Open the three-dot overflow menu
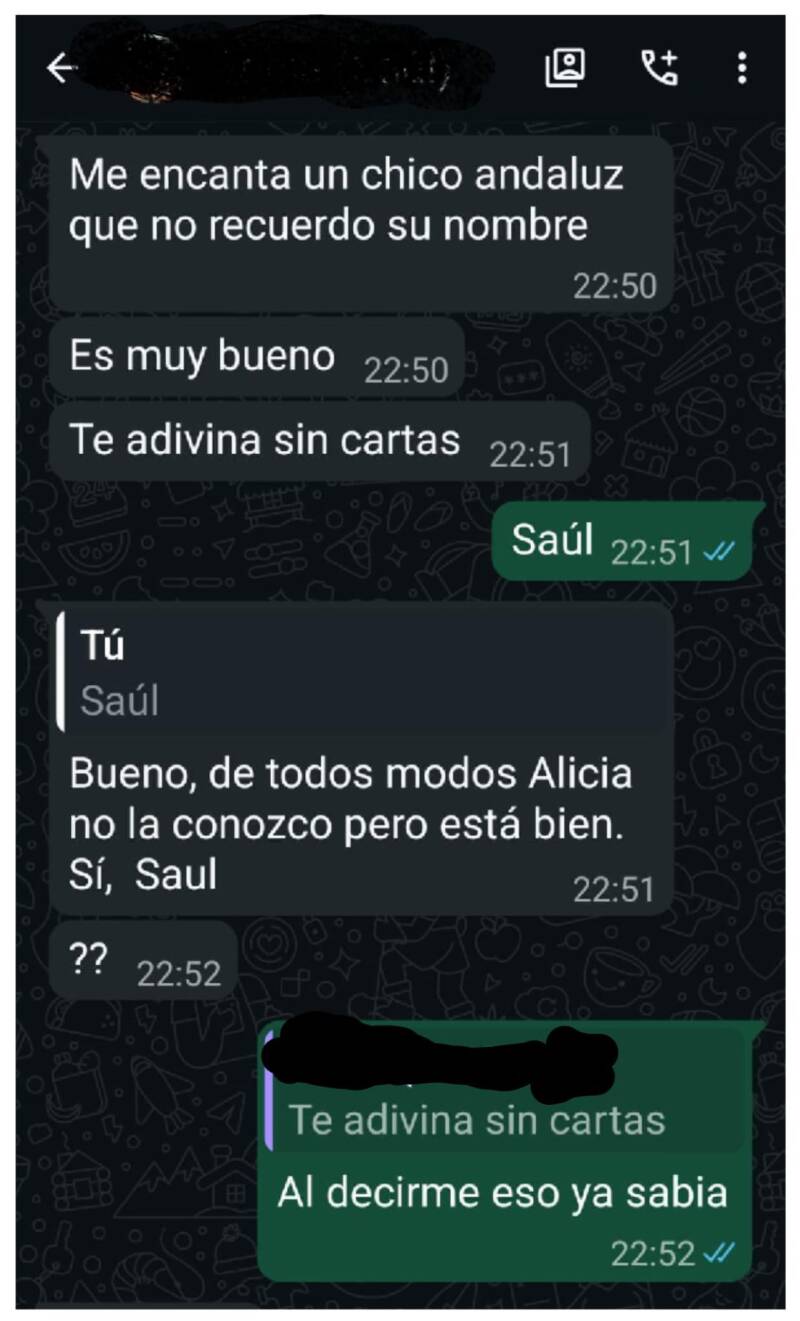The height and width of the screenshot is (1321, 800). pyautogui.click(x=742, y=68)
